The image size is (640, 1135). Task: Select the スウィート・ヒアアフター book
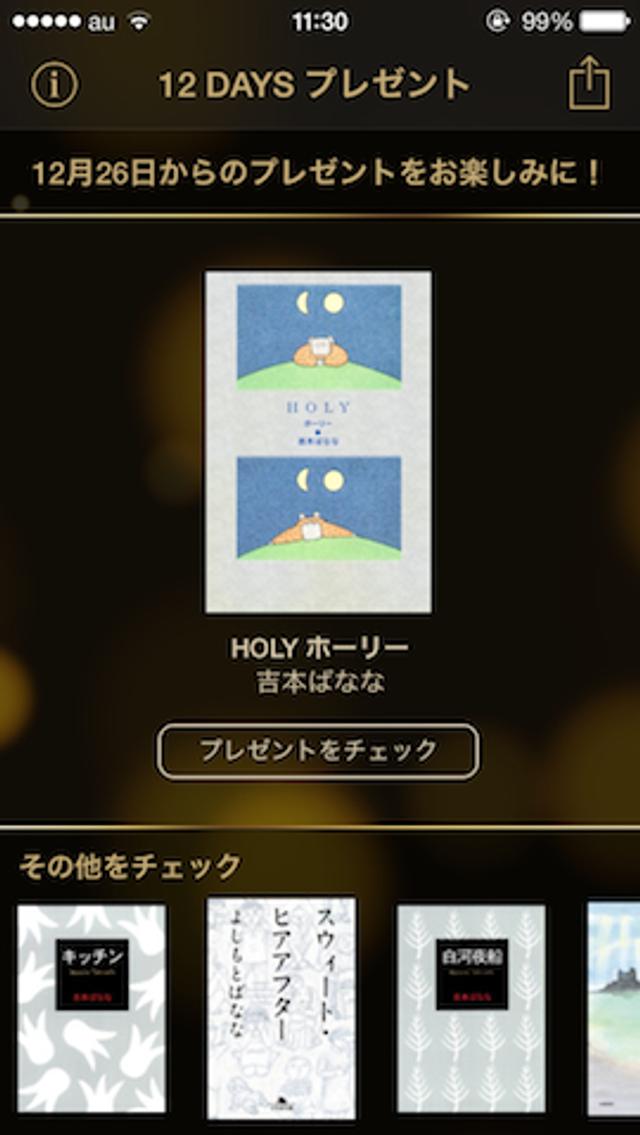tap(281, 1008)
